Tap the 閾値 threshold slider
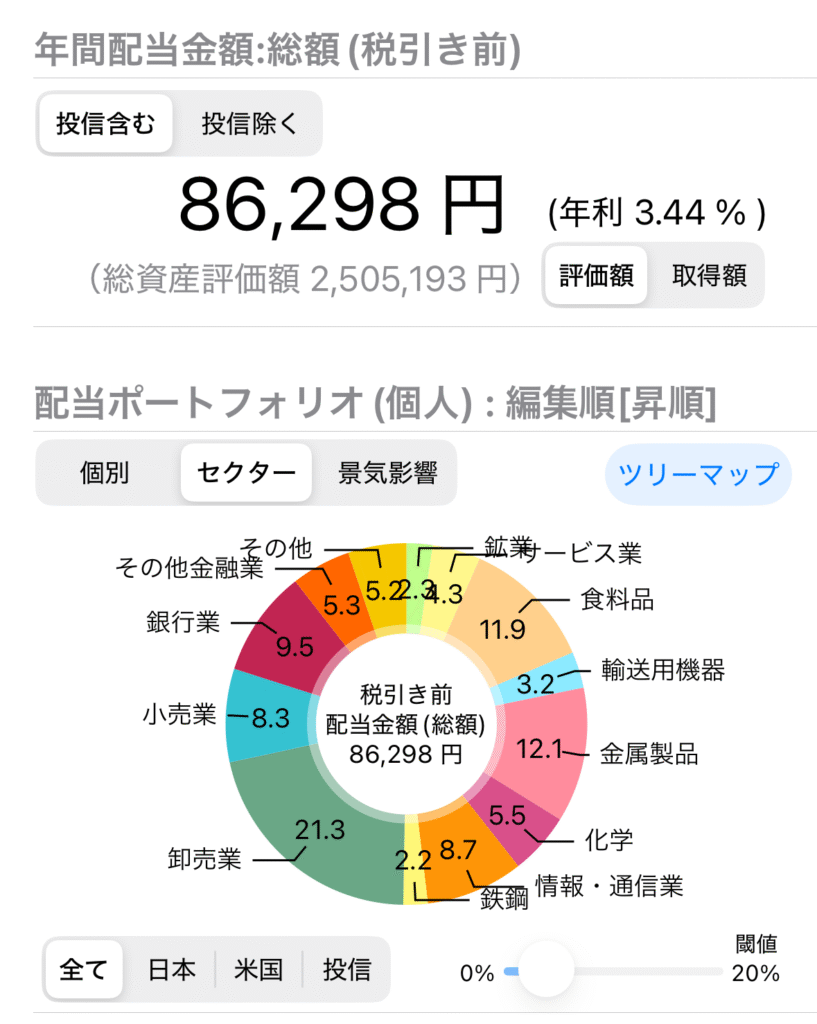This screenshot has width=817, height=1024. (x=546, y=970)
